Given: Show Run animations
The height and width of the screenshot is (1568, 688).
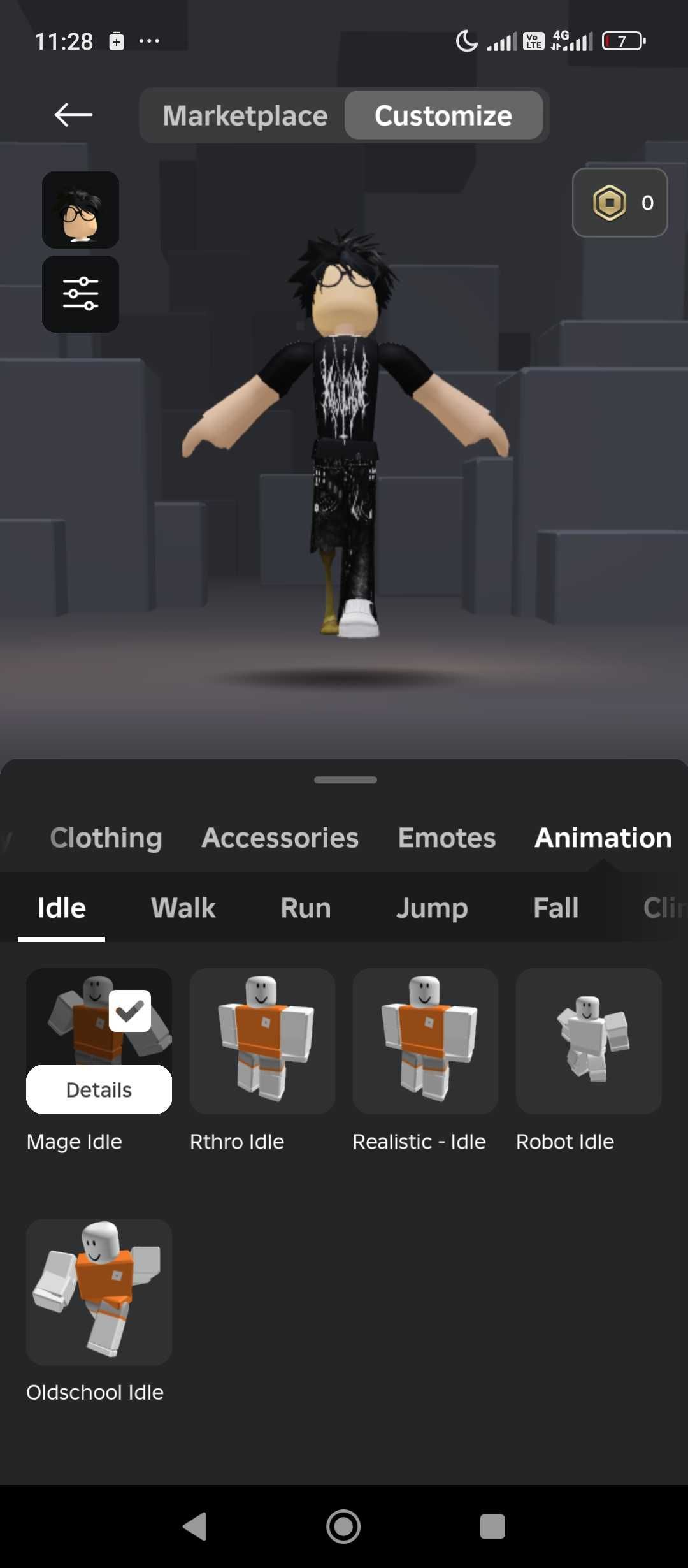Looking at the screenshot, I should pos(306,908).
